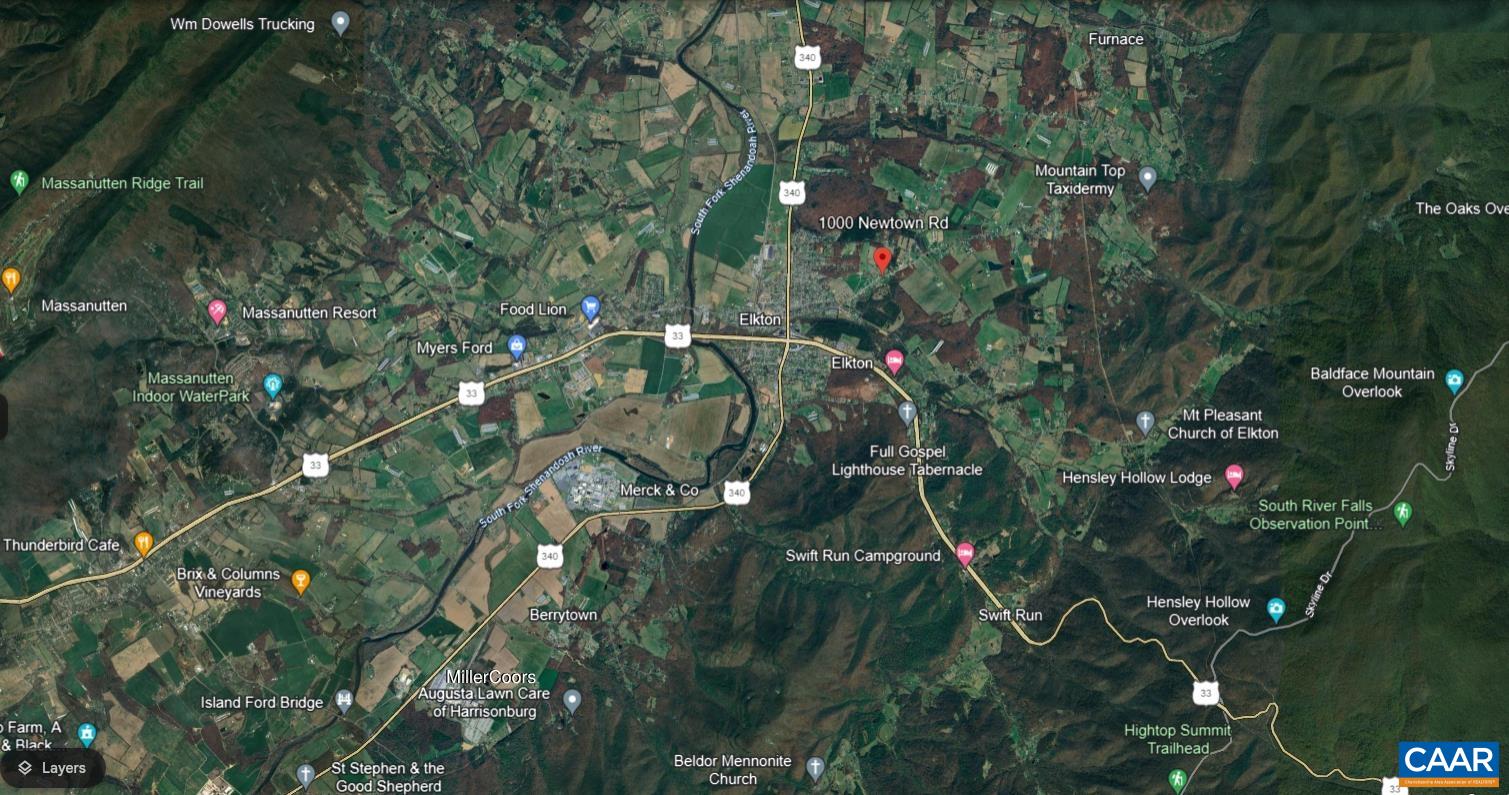Select the Full Gospel Lighthouse Tabernacle pin
Viewport: 1509px width, 795px height.
907,412
